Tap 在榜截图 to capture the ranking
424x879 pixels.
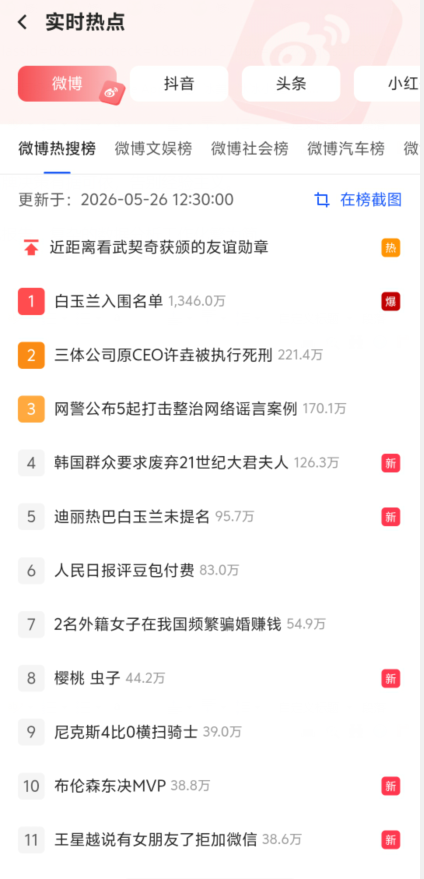(x=358, y=200)
